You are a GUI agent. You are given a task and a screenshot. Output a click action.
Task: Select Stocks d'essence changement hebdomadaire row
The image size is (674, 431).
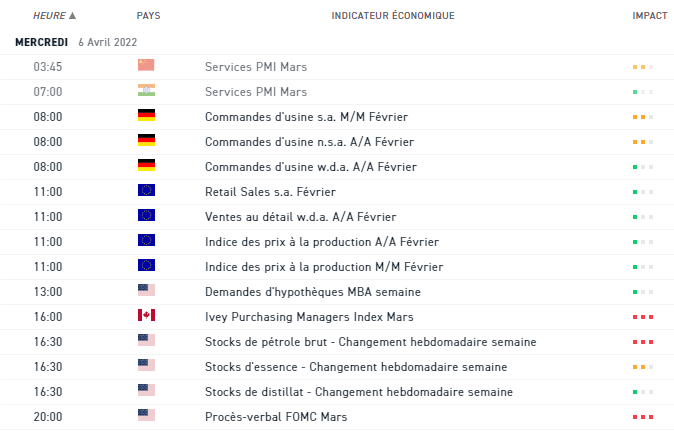(x=355, y=367)
